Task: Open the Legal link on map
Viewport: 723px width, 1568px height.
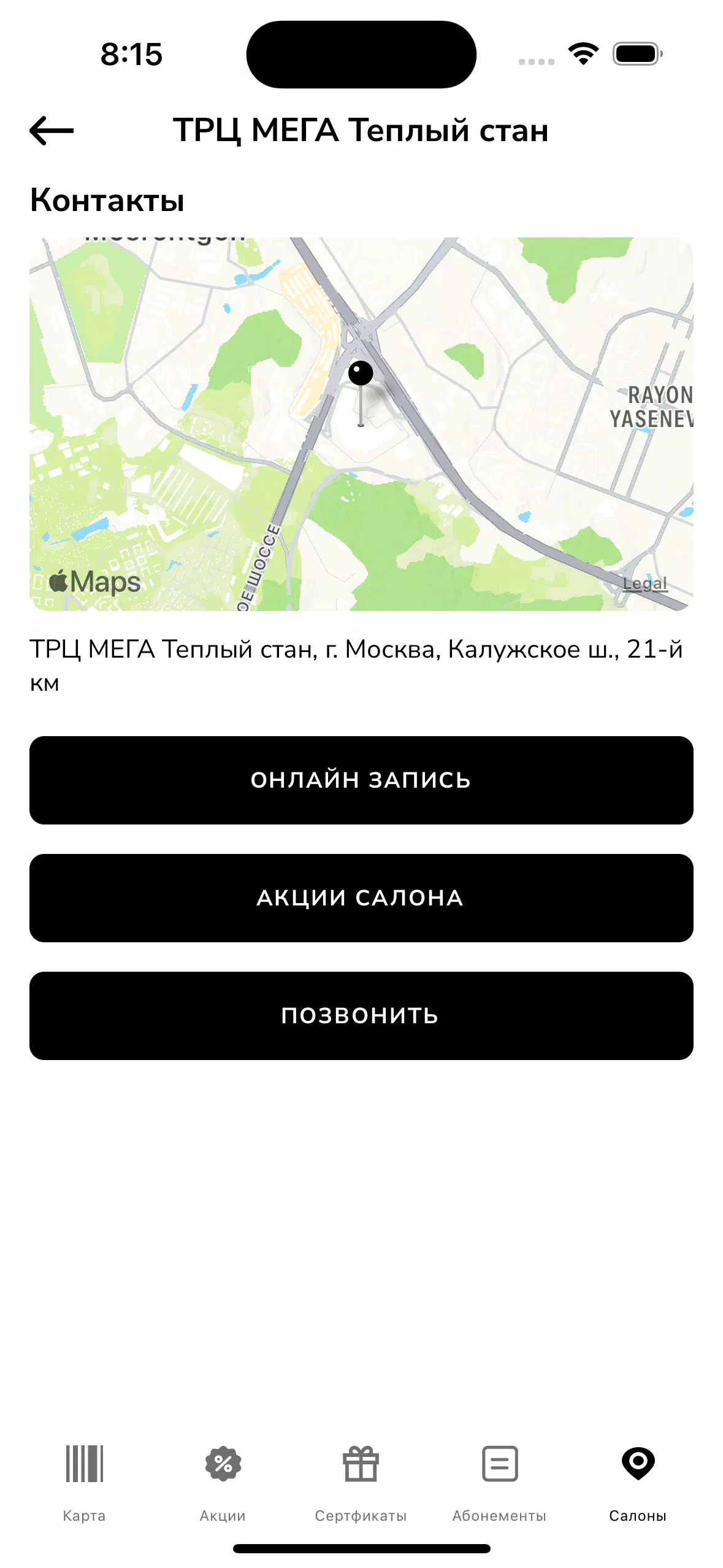Action: click(644, 583)
